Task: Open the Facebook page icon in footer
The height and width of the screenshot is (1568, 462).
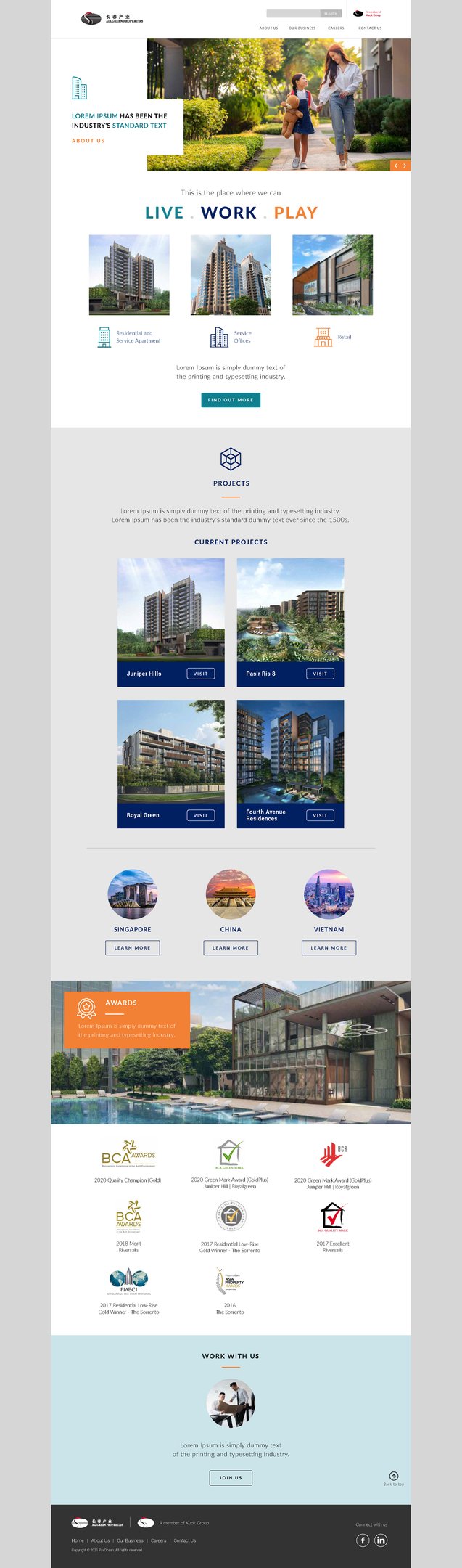Action: (x=363, y=1540)
